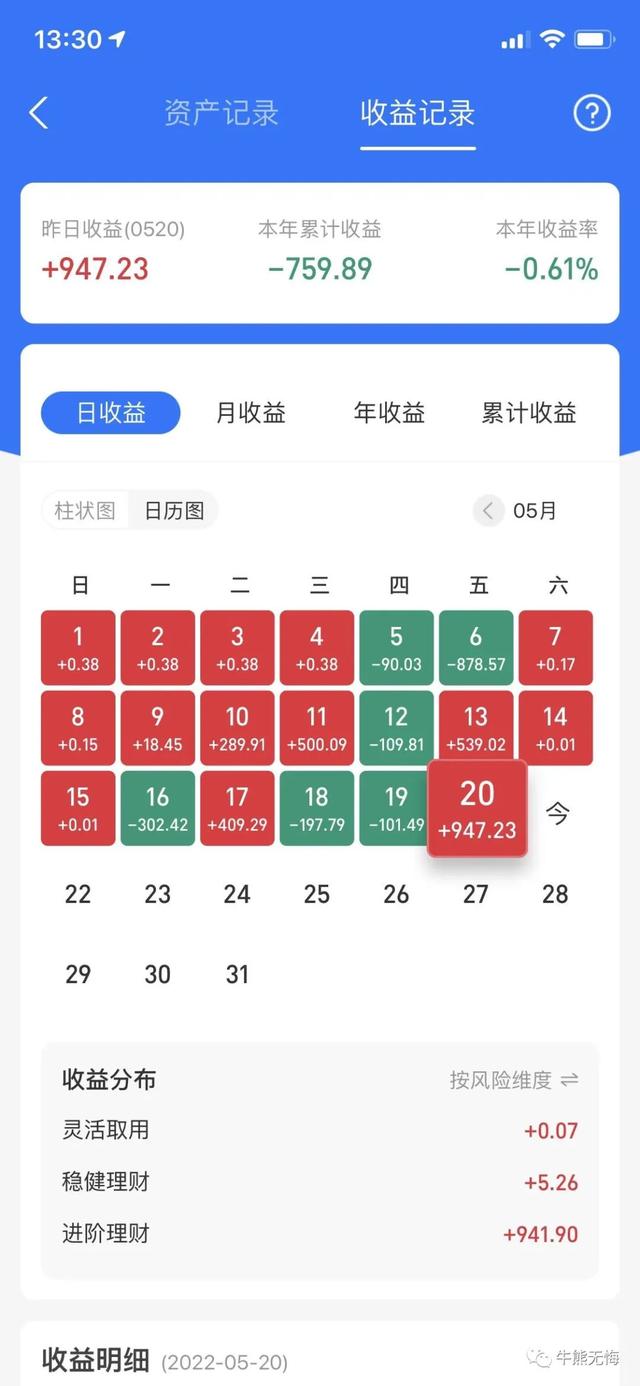Viewport: 640px width, 1386px height.
Task: Switch to 年收益 view
Action: pyautogui.click(x=389, y=413)
